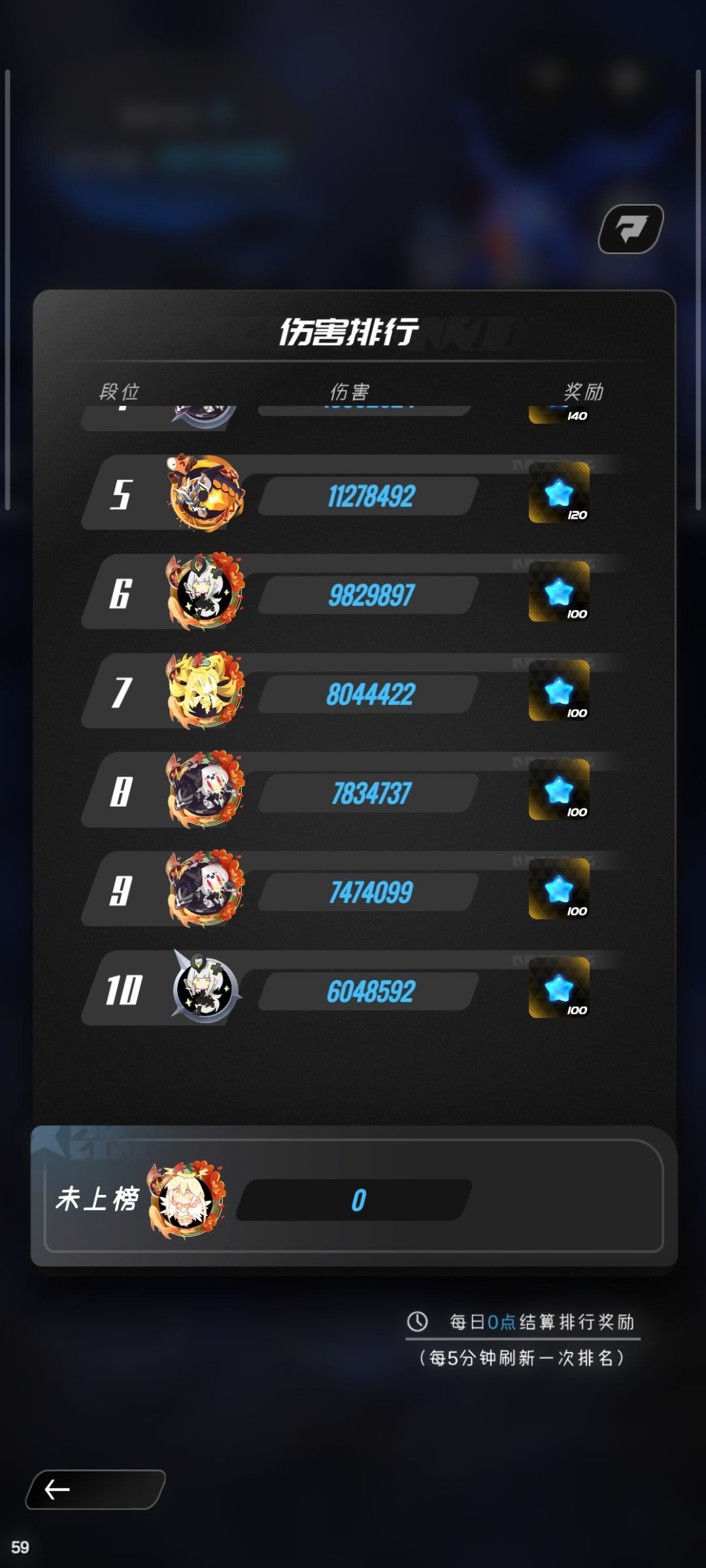
Task: Open rank 6 player with 9829897 damage
Action: pos(353,592)
